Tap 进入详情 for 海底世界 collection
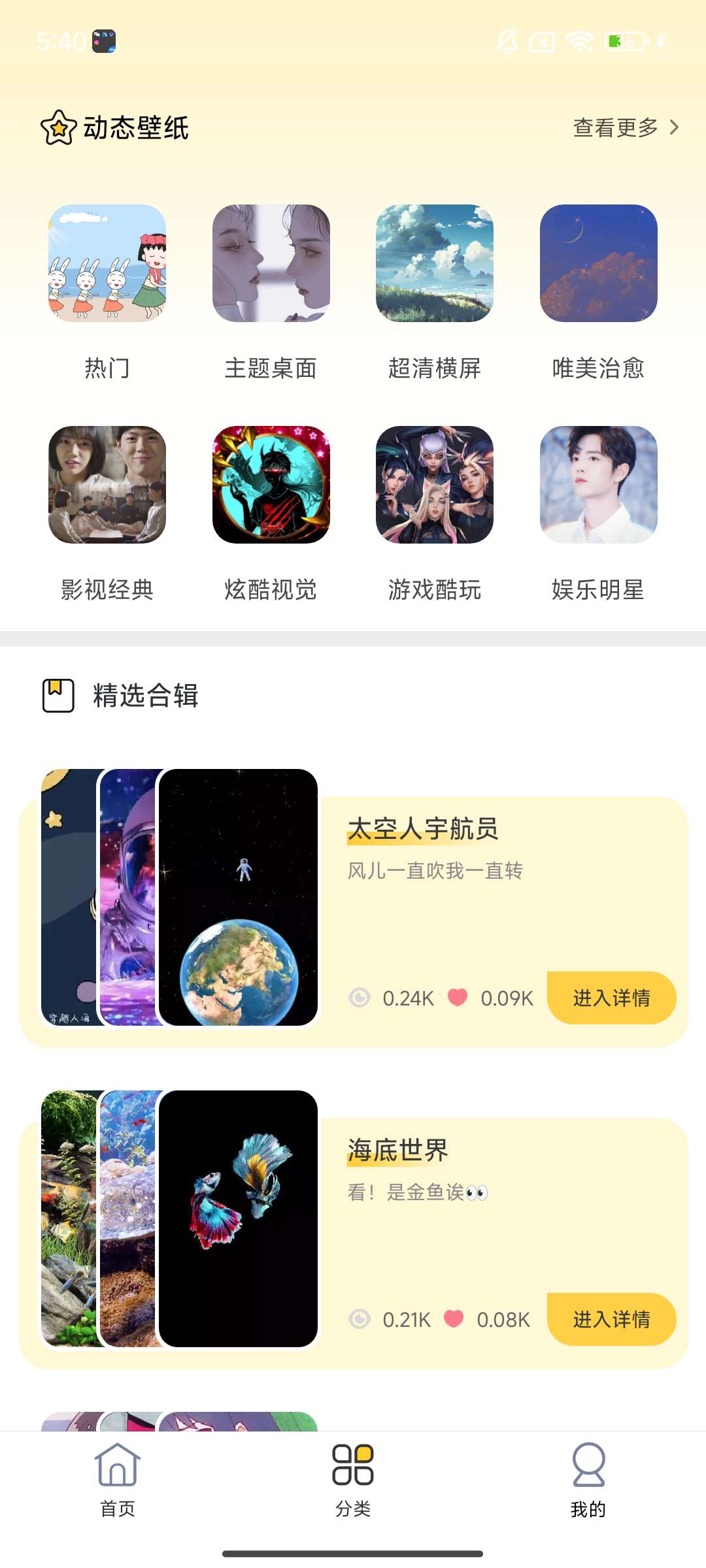 pyautogui.click(x=611, y=1319)
